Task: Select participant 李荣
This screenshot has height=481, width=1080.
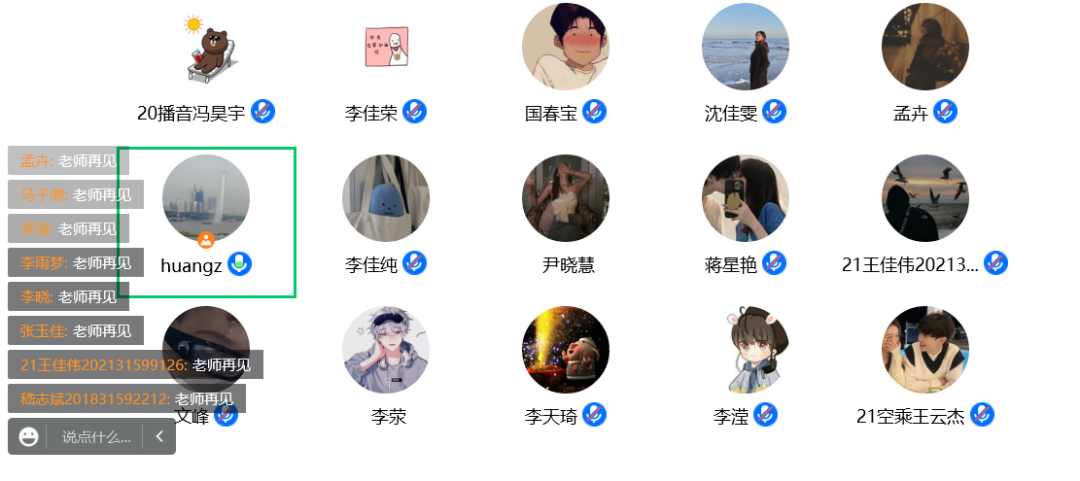Action: pos(386,350)
